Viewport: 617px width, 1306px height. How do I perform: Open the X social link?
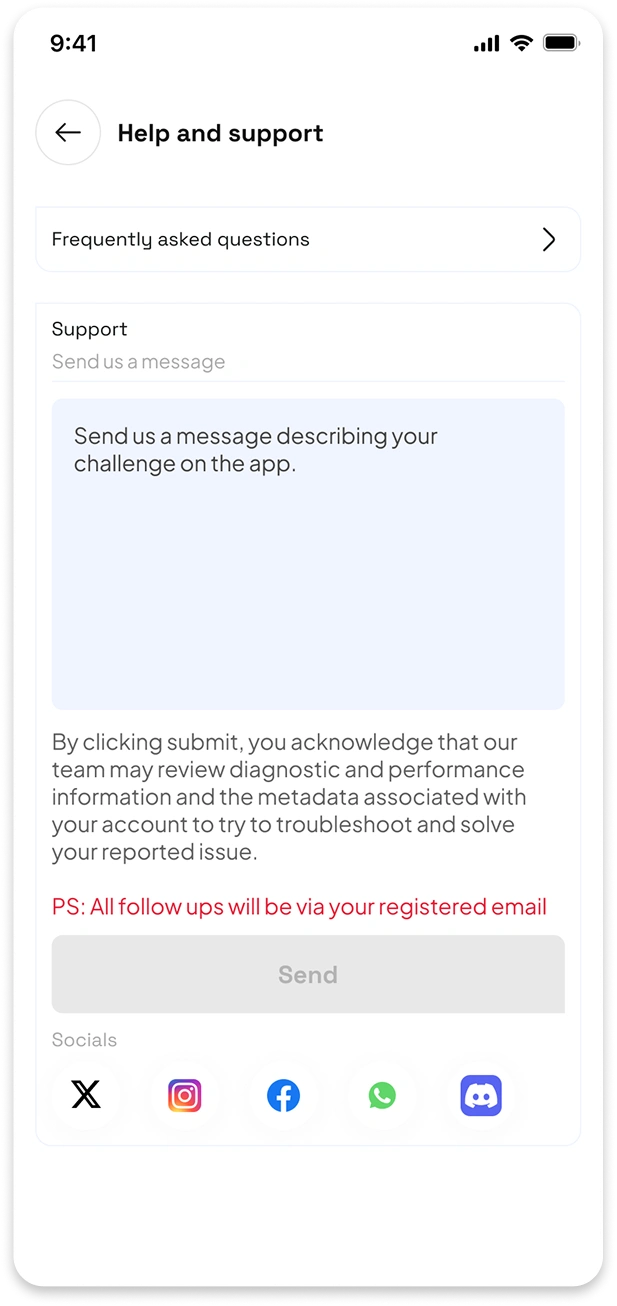coord(87,1096)
